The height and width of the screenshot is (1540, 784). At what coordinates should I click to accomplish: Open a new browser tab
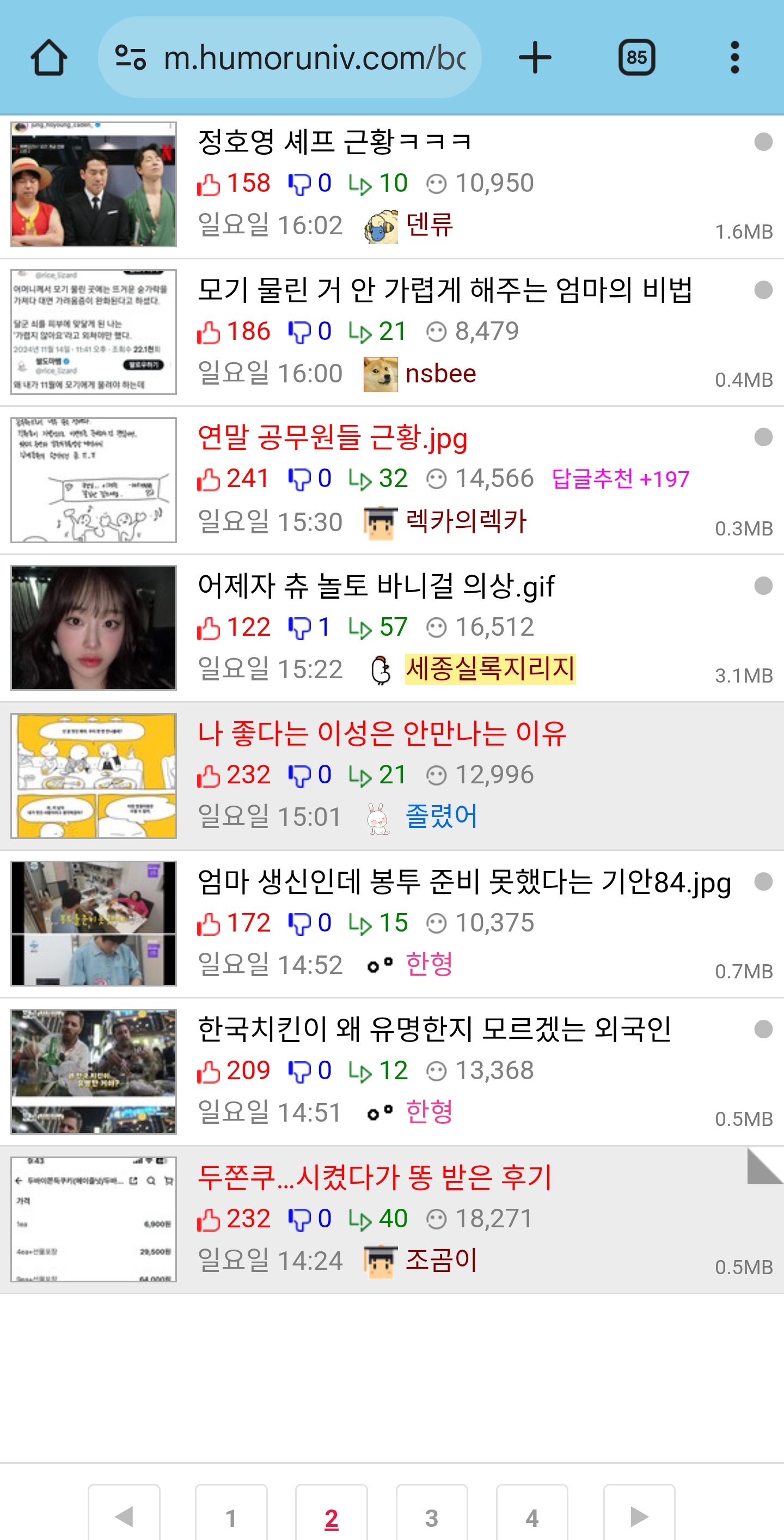535,58
